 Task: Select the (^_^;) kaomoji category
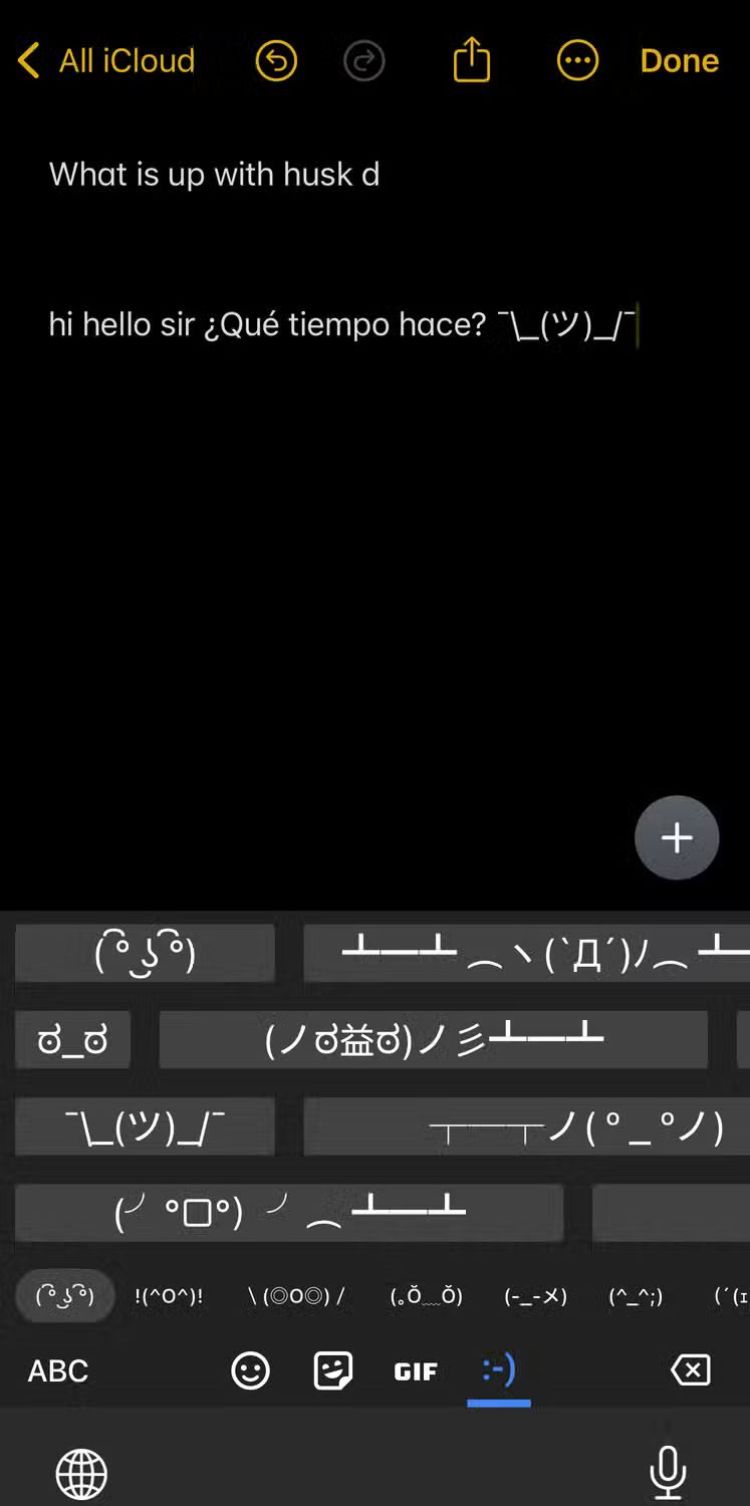click(636, 1297)
